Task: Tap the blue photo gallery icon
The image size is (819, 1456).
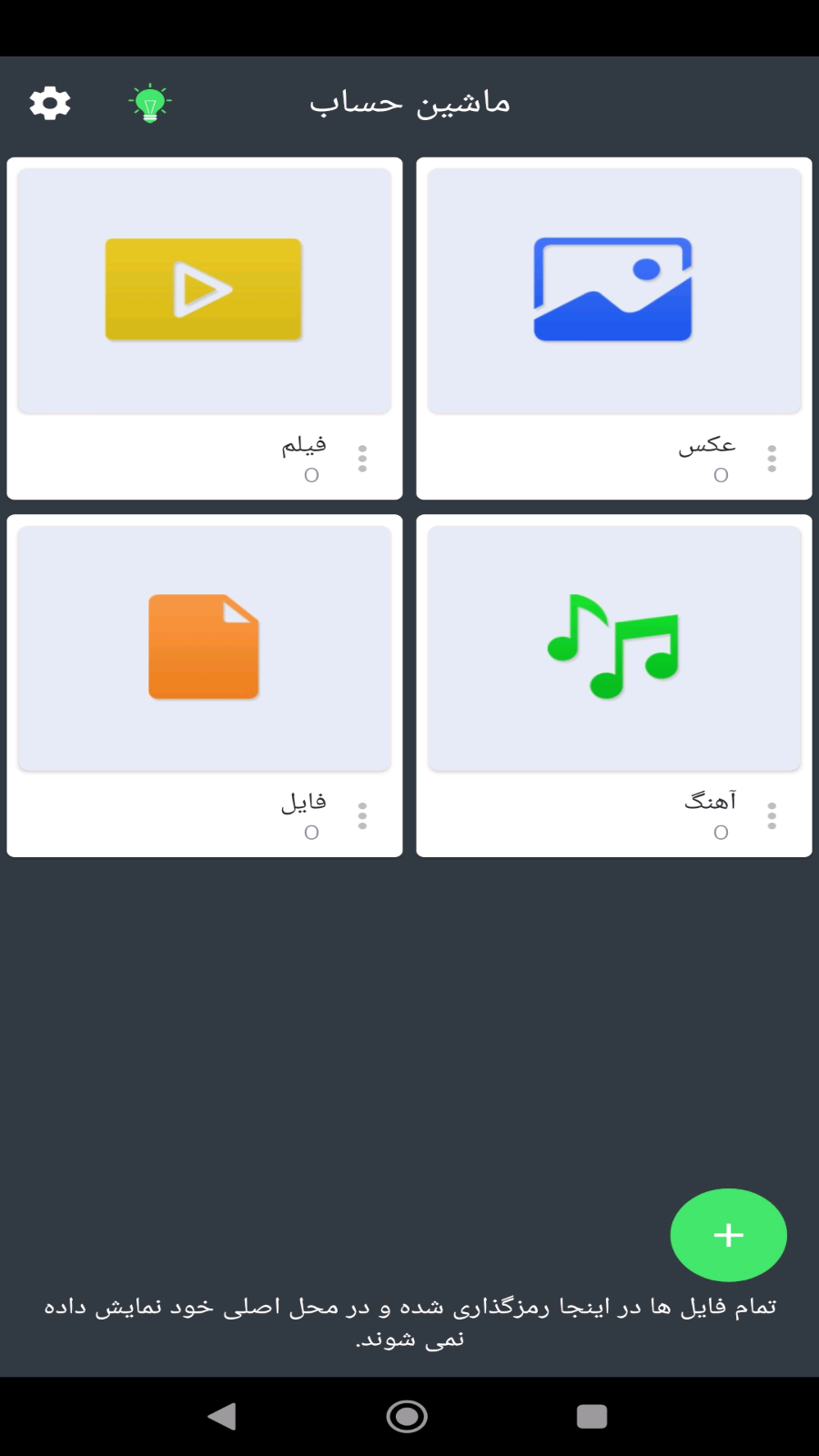Action: coord(613,288)
